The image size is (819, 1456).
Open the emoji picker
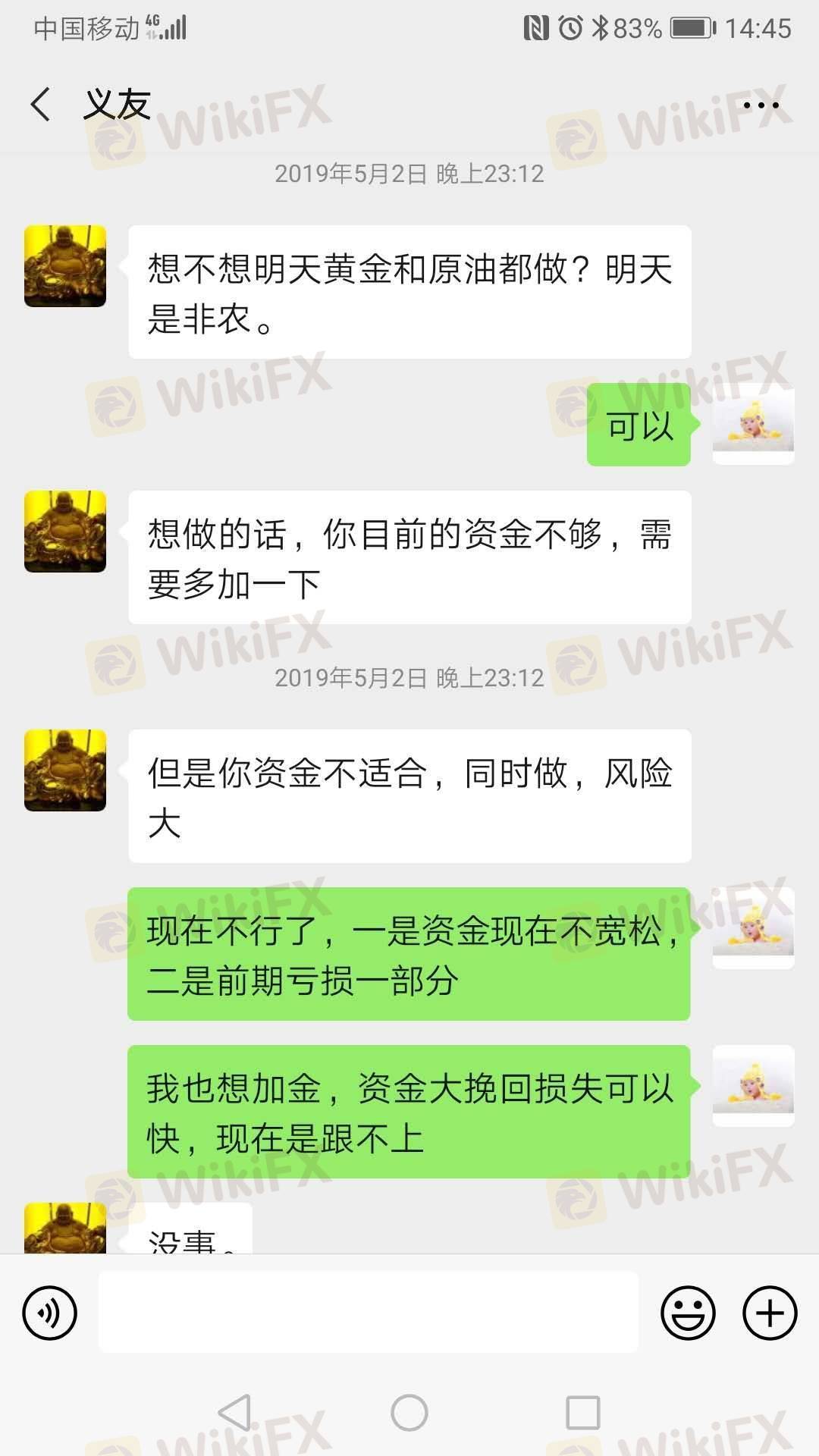[688, 1313]
